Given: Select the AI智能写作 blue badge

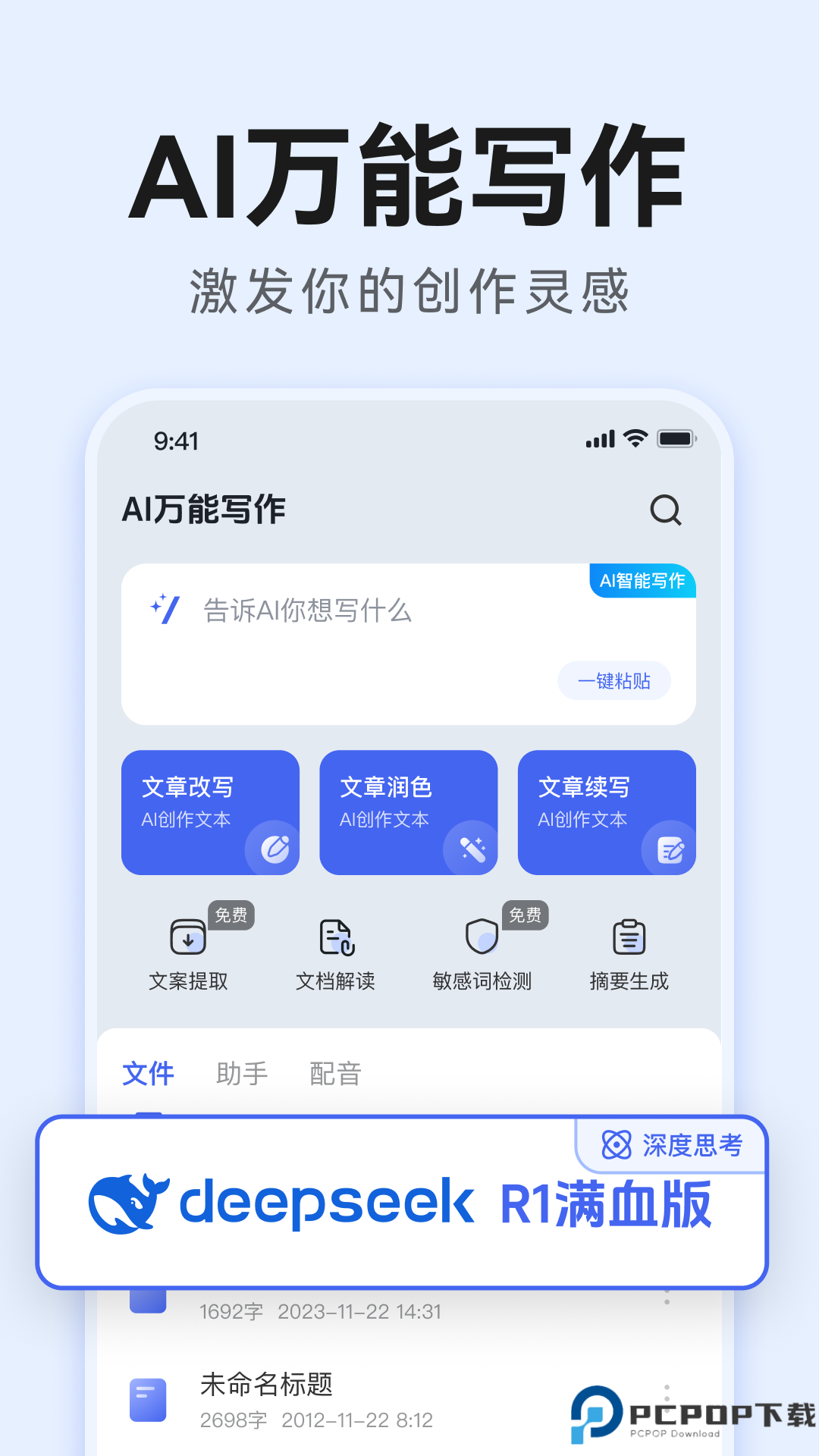Looking at the screenshot, I should point(642,582).
